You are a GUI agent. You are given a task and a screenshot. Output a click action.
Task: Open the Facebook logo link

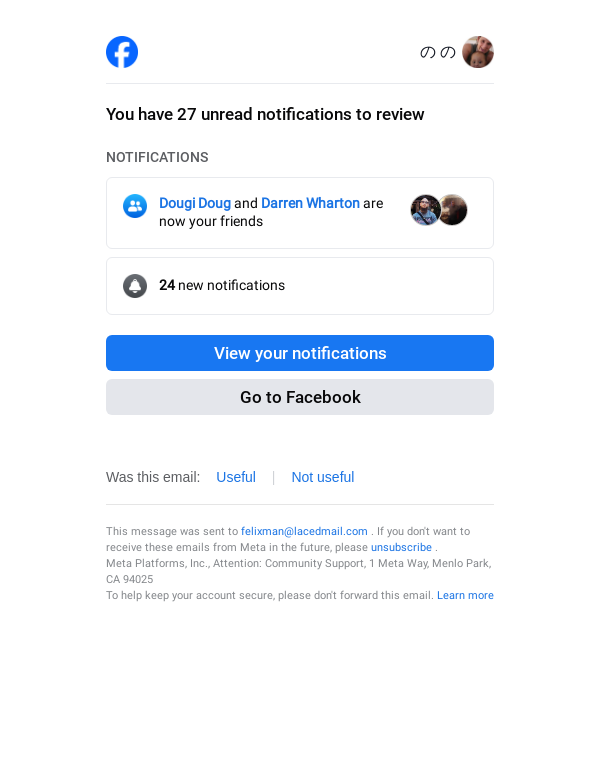click(122, 52)
